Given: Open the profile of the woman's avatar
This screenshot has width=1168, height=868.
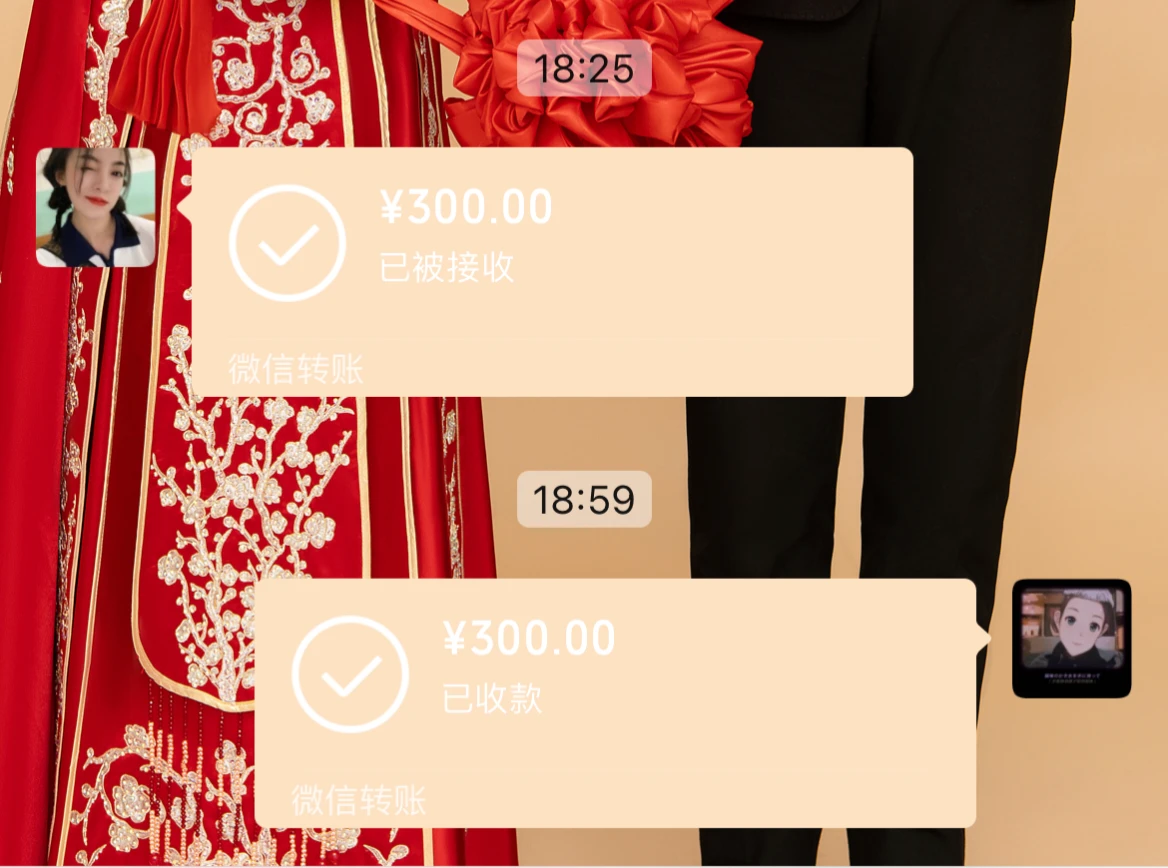Looking at the screenshot, I should [x=96, y=207].
